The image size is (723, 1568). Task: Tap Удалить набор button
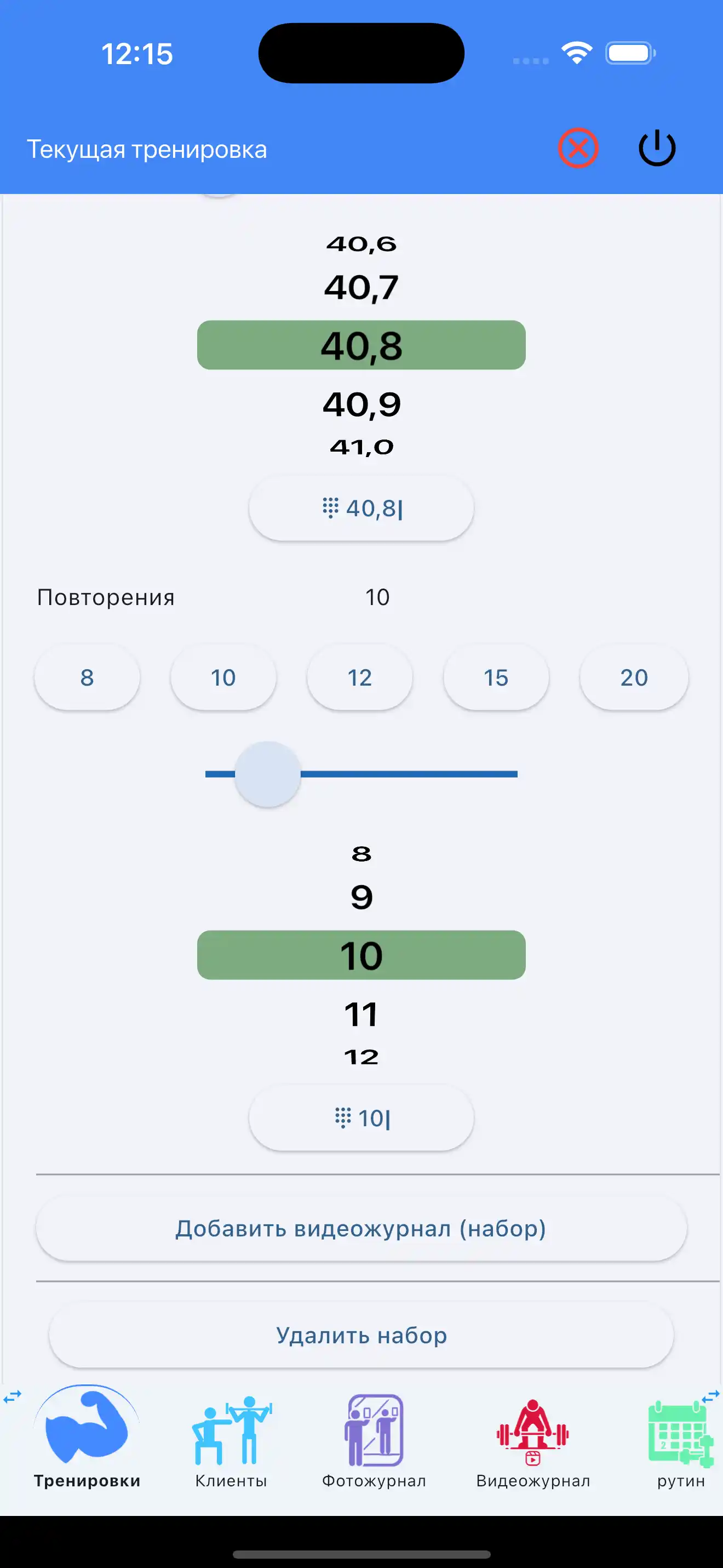coord(361,1336)
